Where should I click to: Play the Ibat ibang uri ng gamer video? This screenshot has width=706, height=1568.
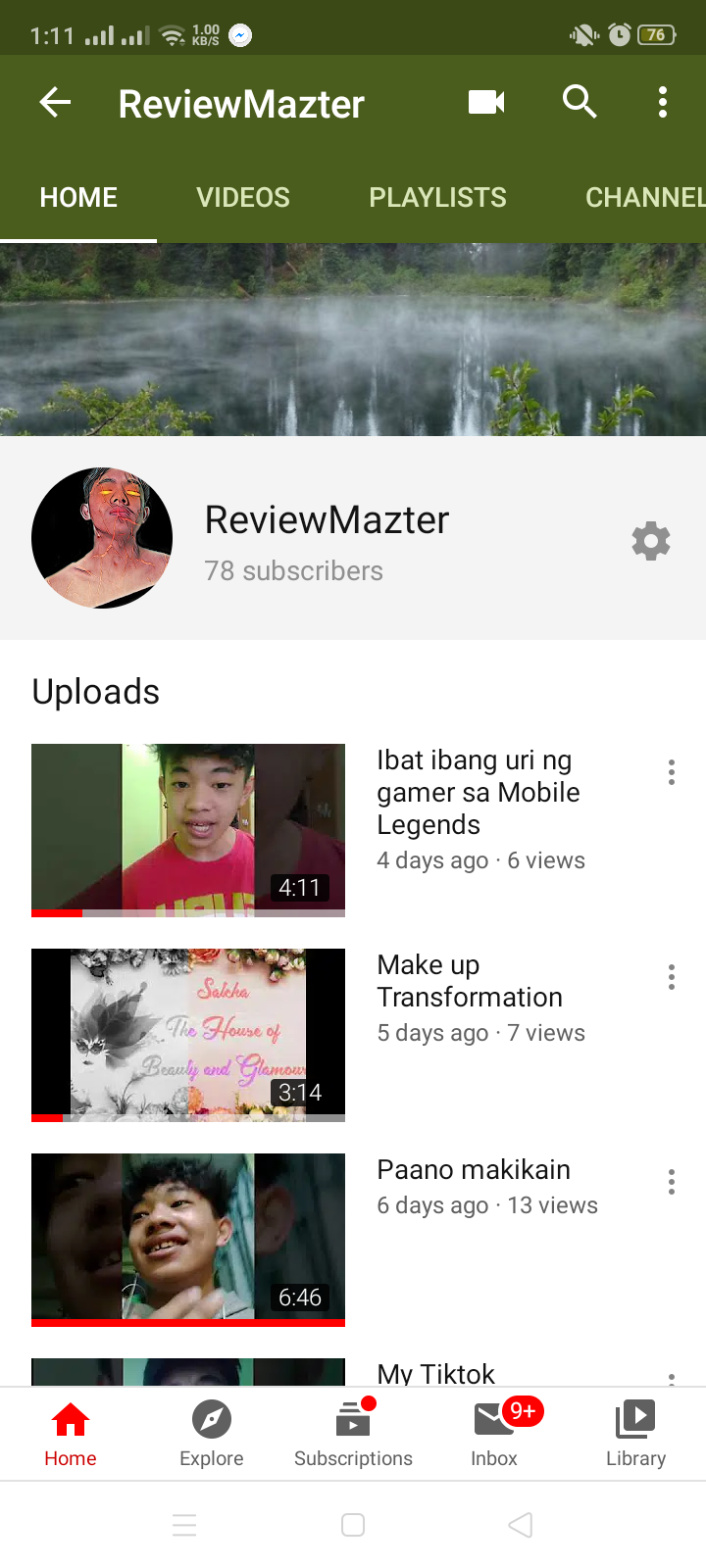point(188,830)
